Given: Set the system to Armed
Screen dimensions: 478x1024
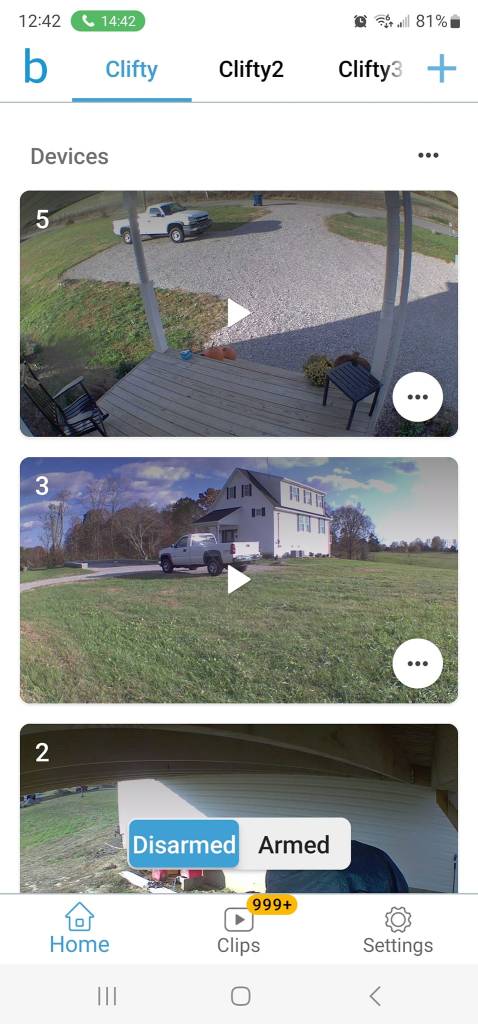Looking at the screenshot, I should tap(294, 844).
